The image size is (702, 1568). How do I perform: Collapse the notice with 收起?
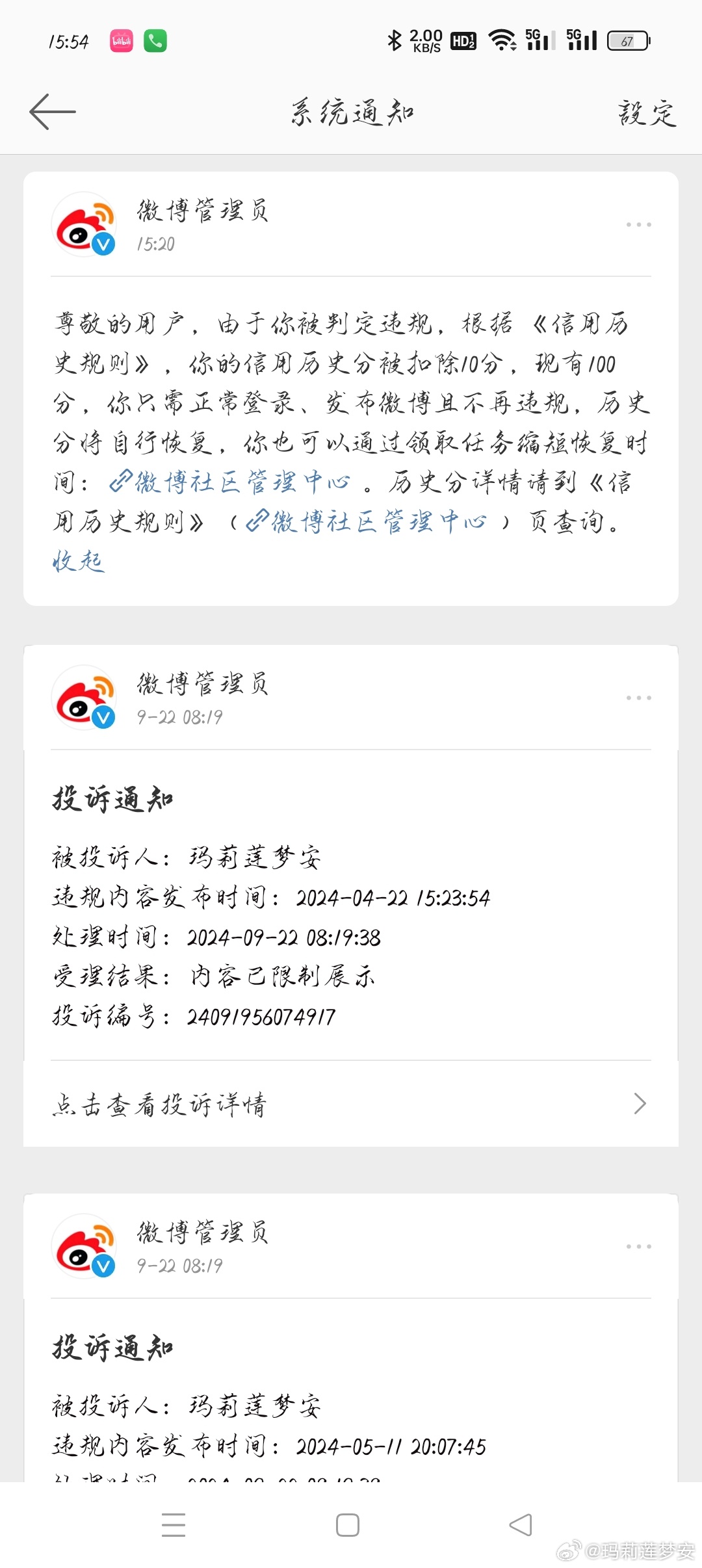(78, 561)
